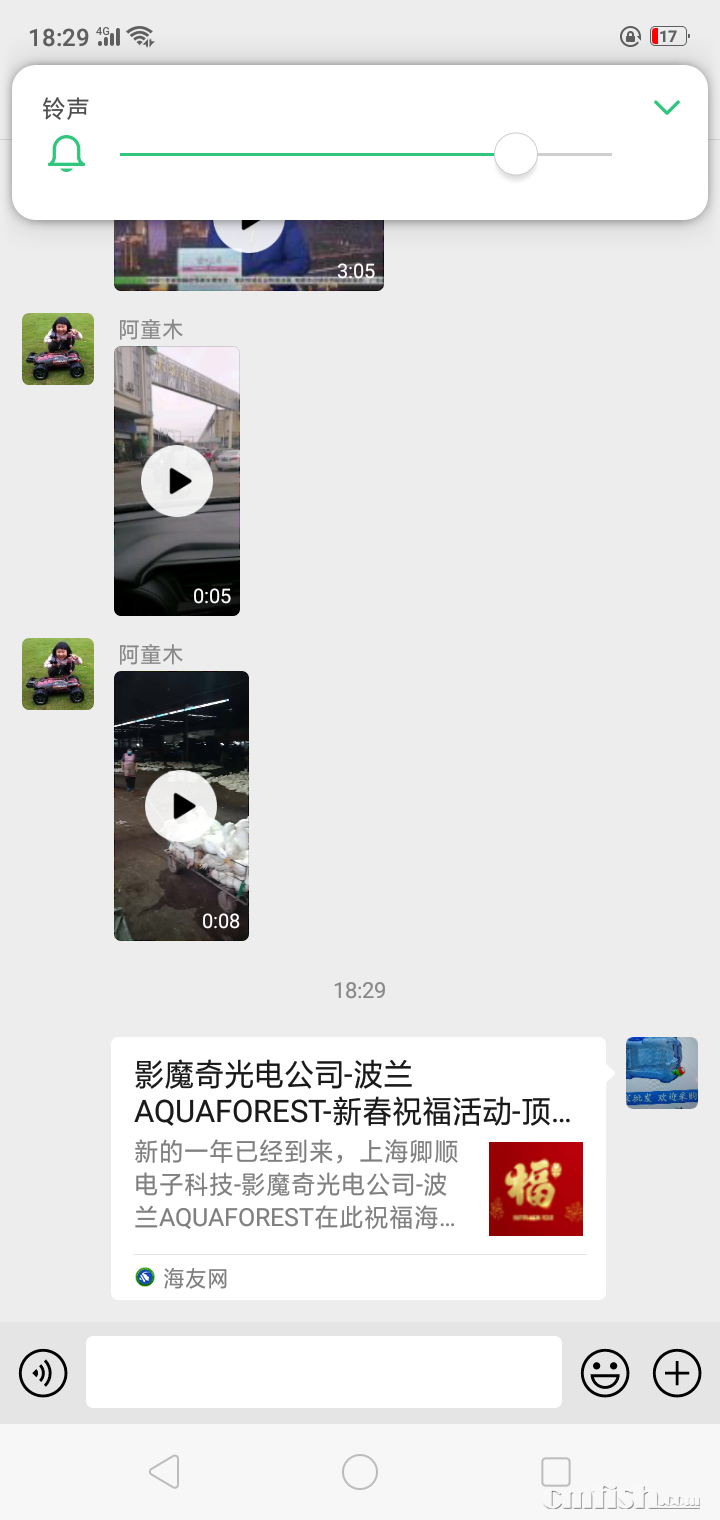The image size is (720, 1520).
Task: Tap the voice input icon beside the message box
Action: point(42,1372)
